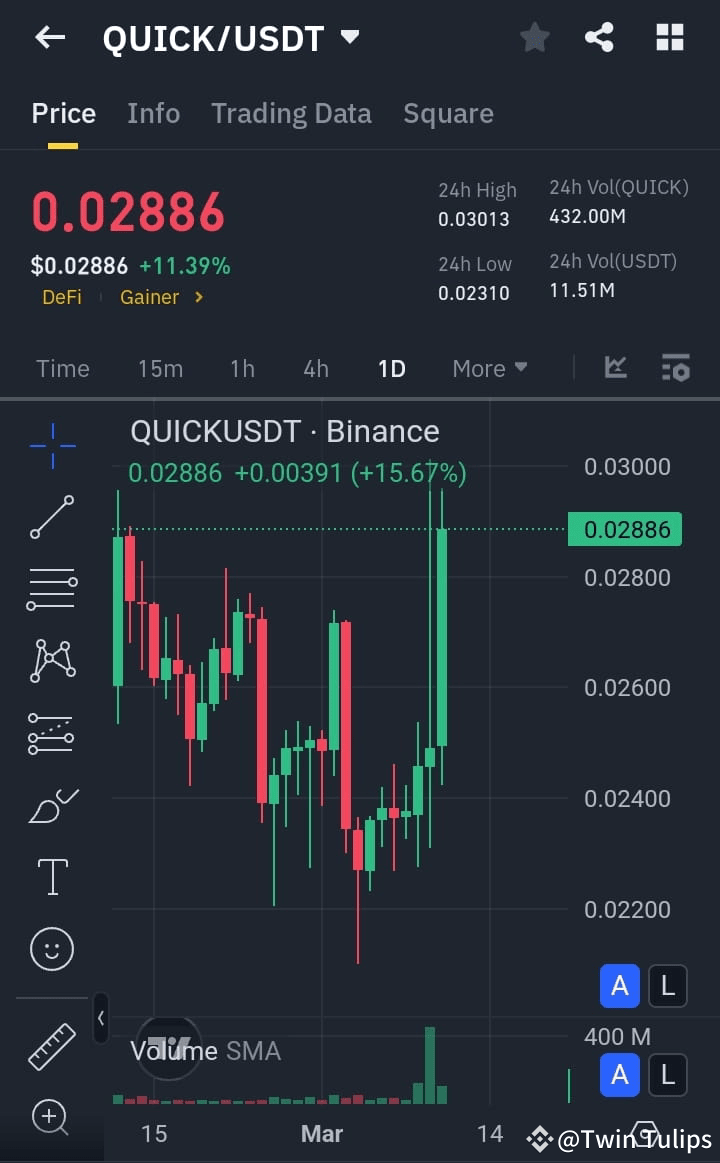The width and height of the screenshot is (720, 1163).
Task: Share the QUICK/USDT chart
Action: pyautogui.click(x=600, y=37)
